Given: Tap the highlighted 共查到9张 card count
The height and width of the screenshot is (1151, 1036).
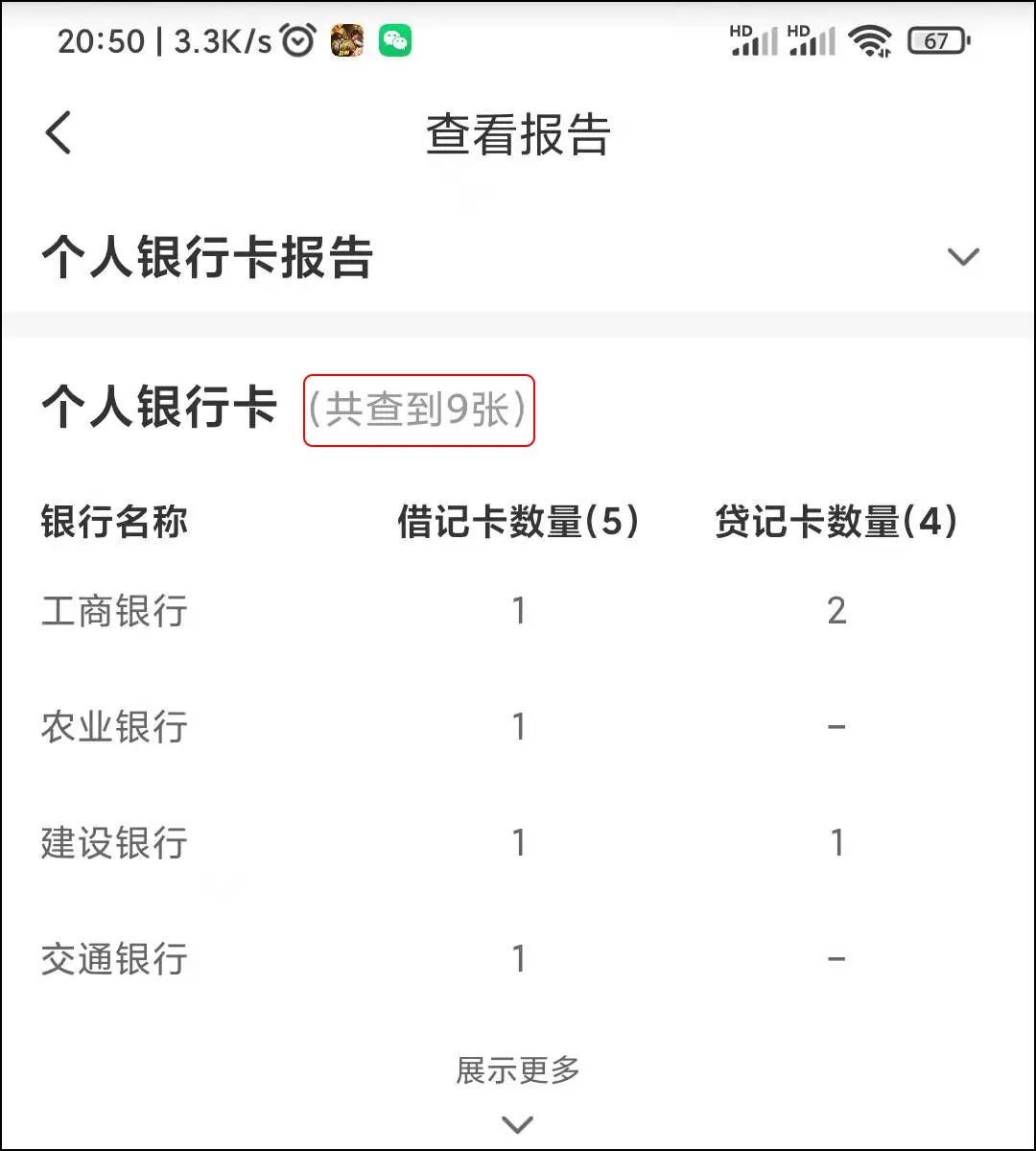Looking at the screenshot, I should coord(417,410).
